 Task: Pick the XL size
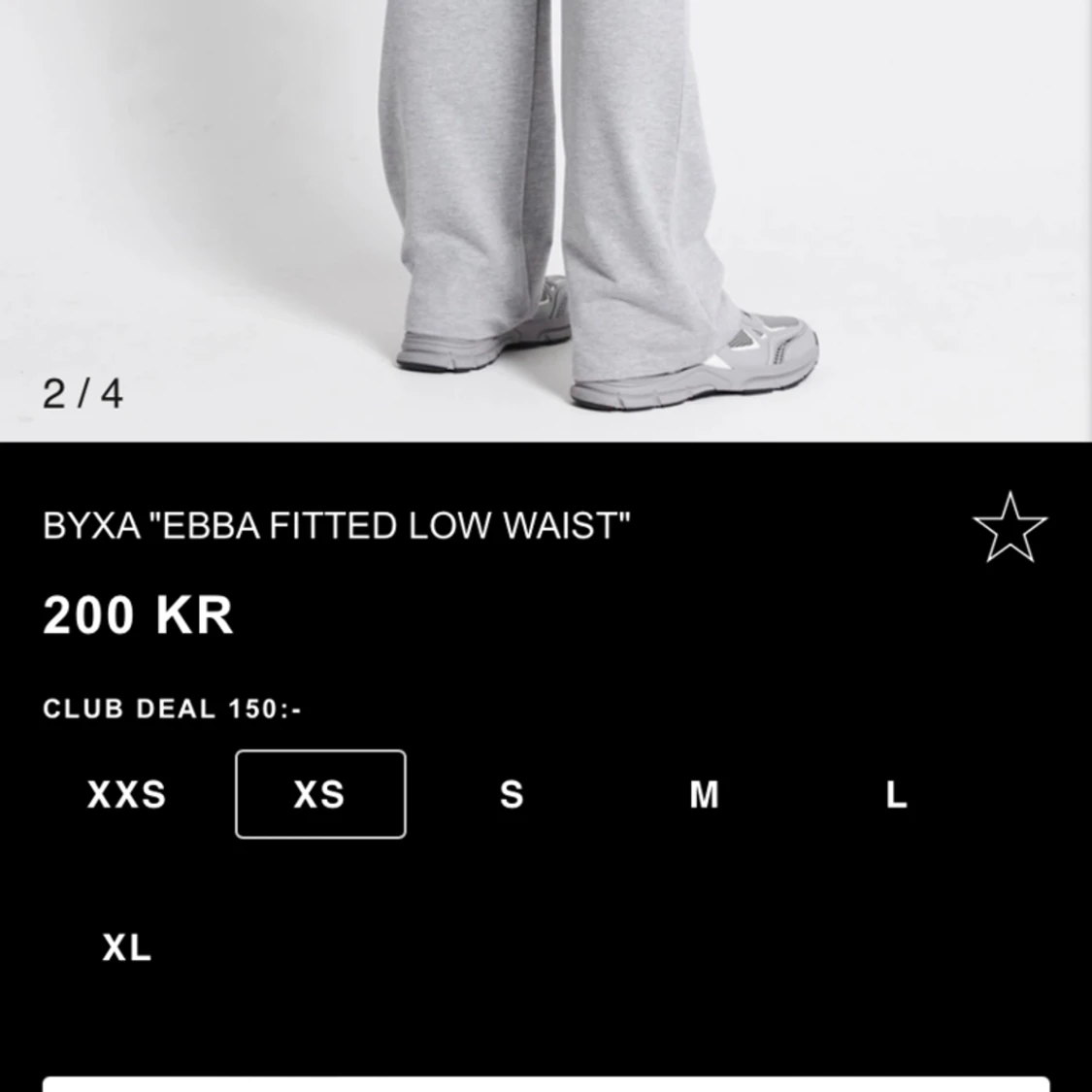[x=127, y=947]
